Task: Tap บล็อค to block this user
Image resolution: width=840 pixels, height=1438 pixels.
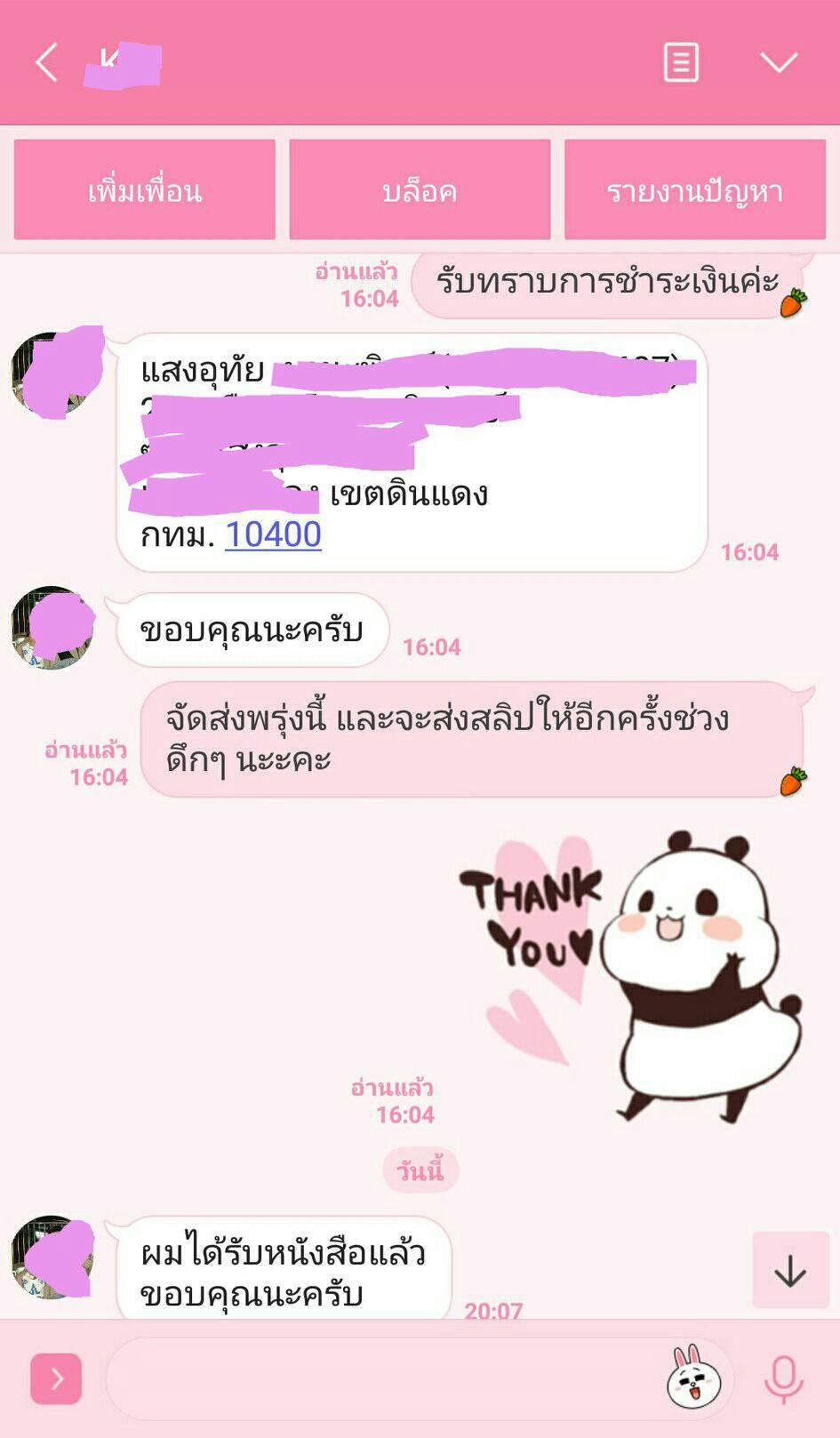Action: (420, 190)
